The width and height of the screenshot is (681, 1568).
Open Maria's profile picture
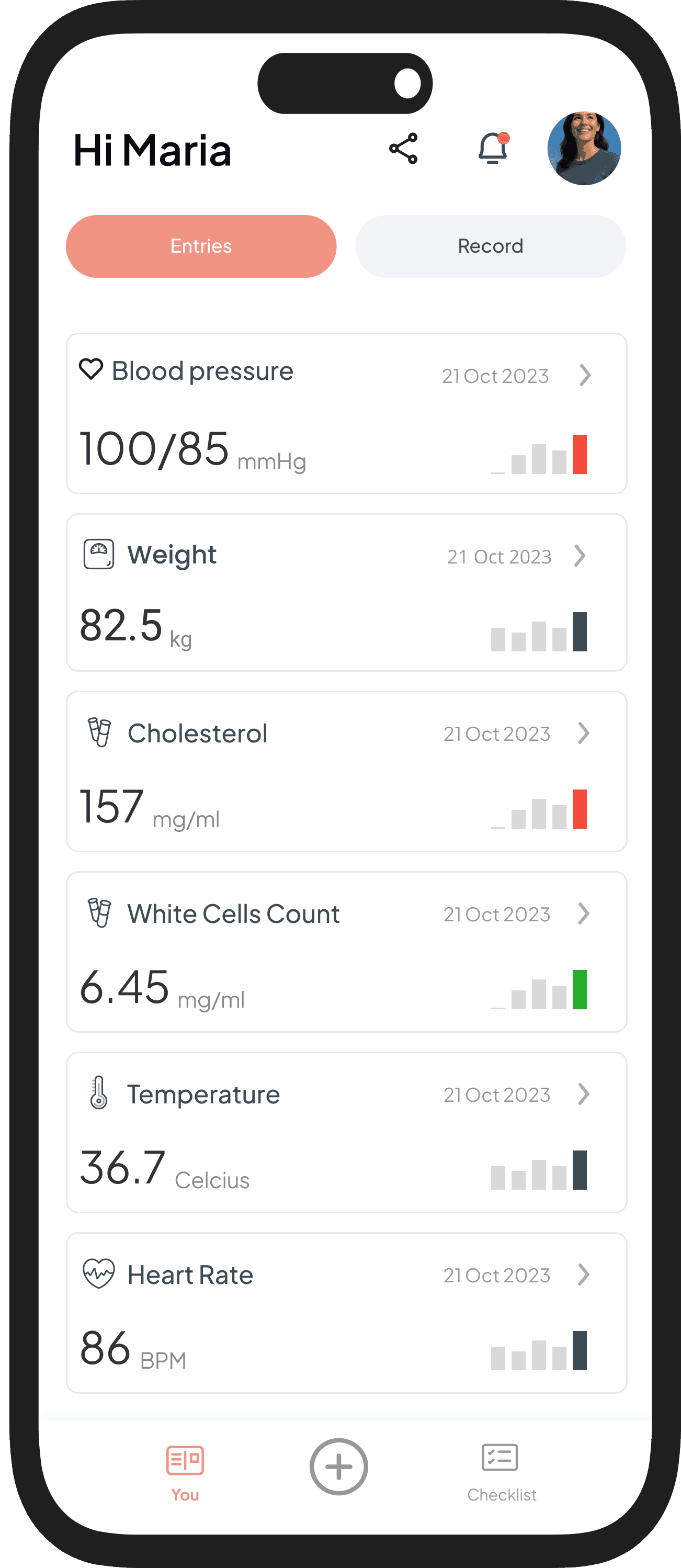point(584,148)
